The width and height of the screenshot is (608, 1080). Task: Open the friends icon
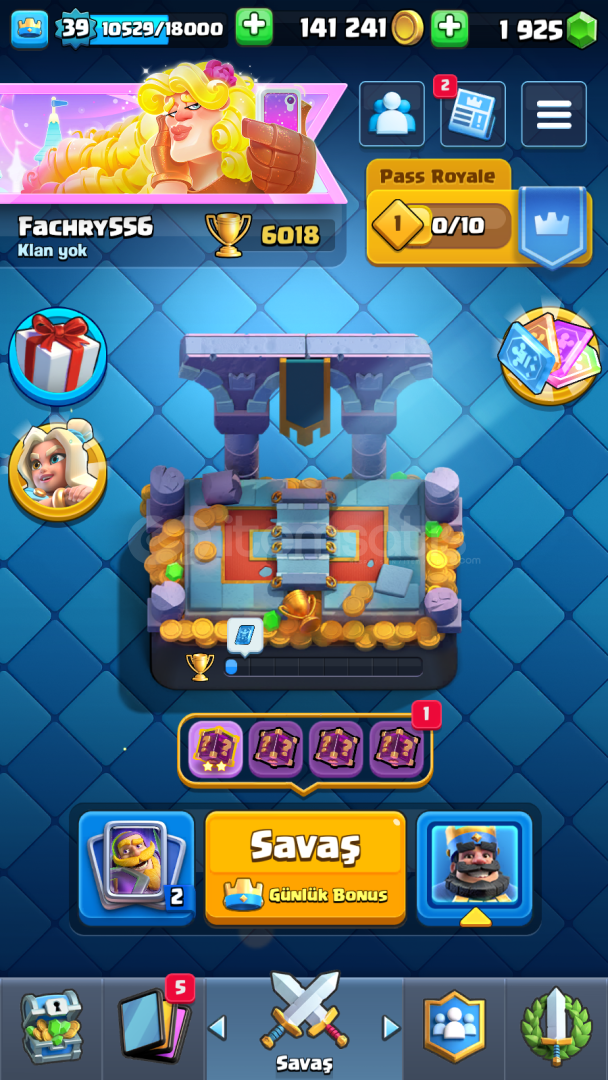pyautogui.click(x=392, y=114)
